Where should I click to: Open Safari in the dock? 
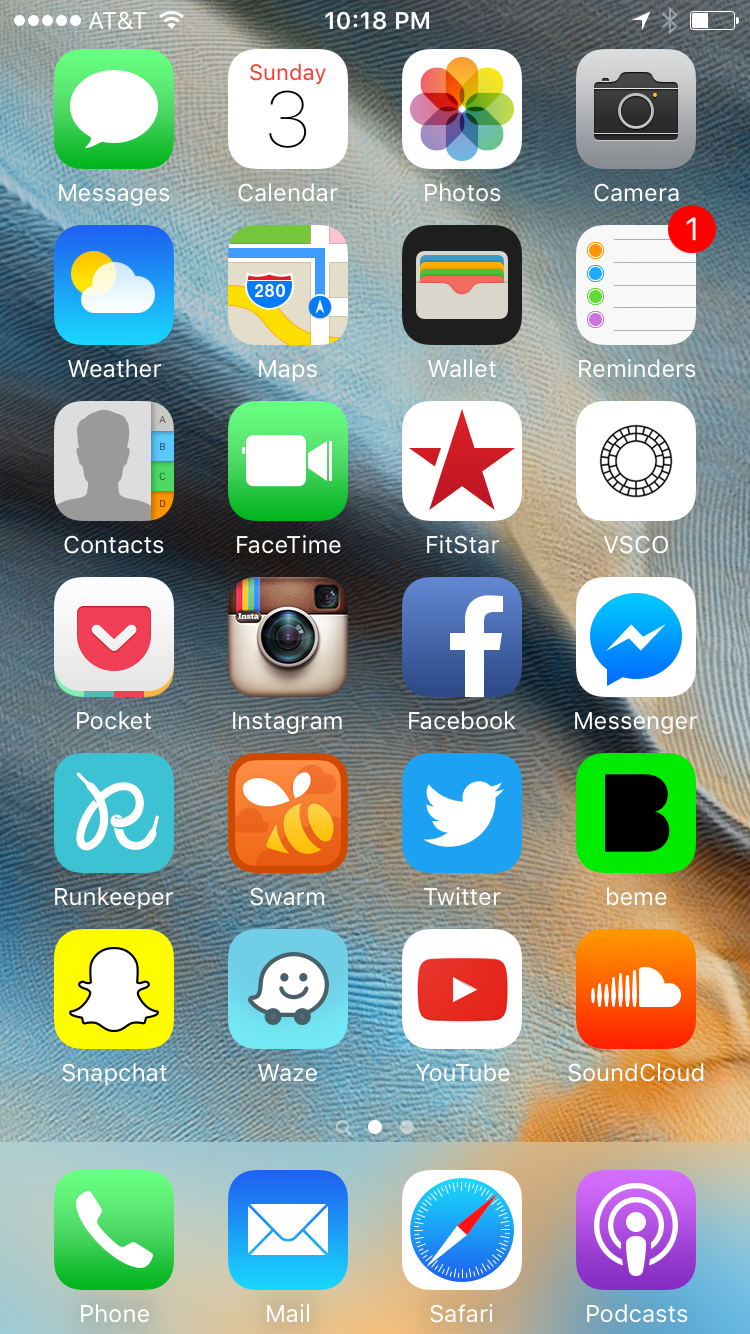(x=462, y=1230)
